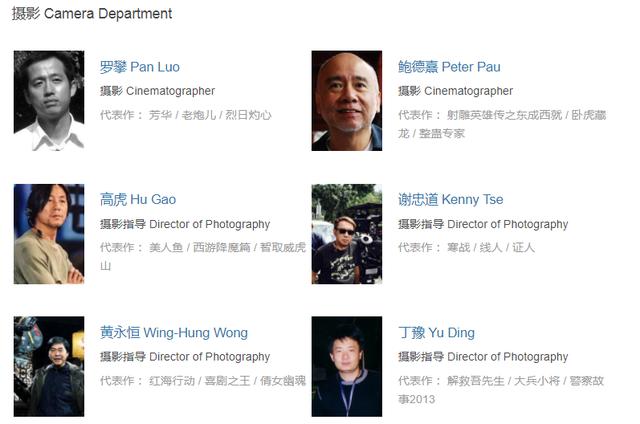Open 罗攀 Pan Luo's name link

point(140,67)
